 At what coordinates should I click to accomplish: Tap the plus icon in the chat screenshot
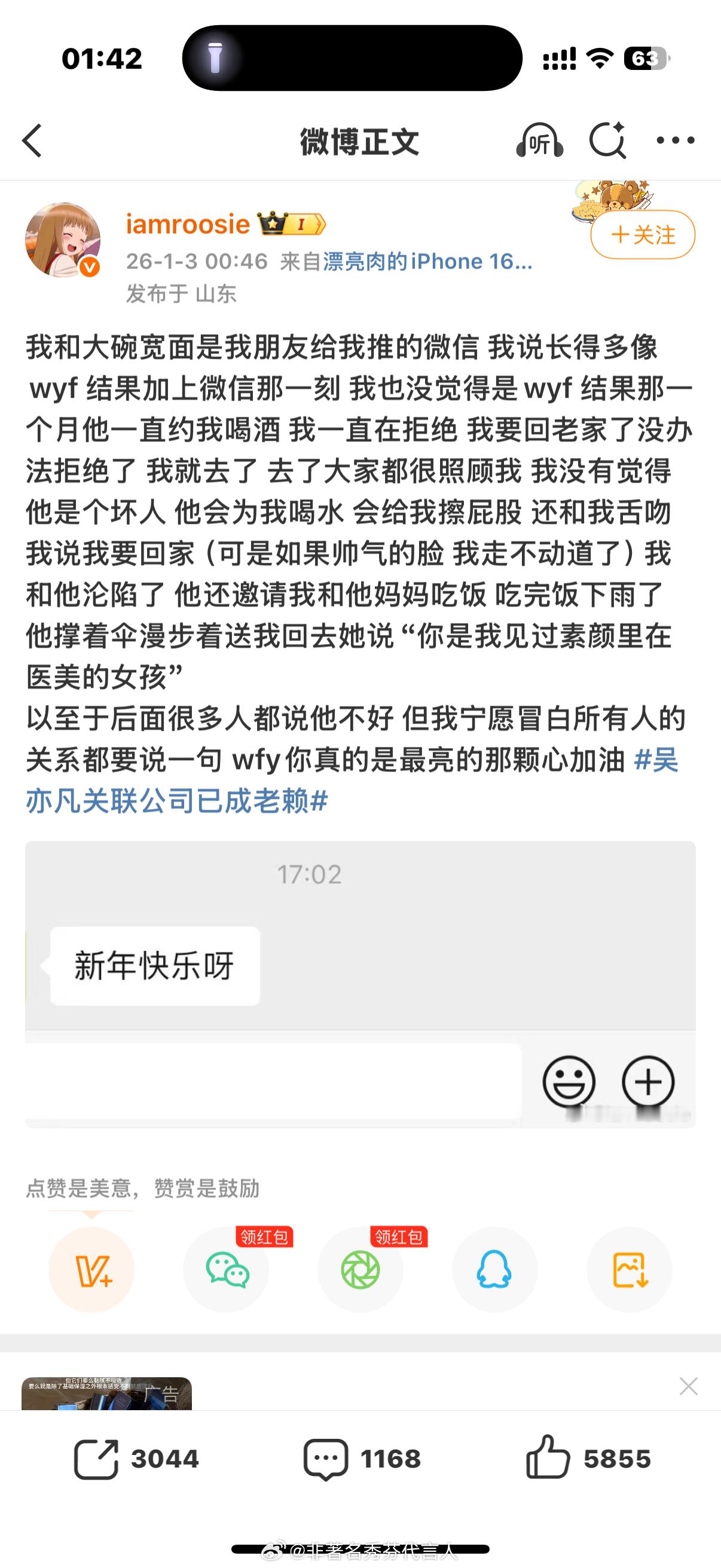pos(647,1081)
